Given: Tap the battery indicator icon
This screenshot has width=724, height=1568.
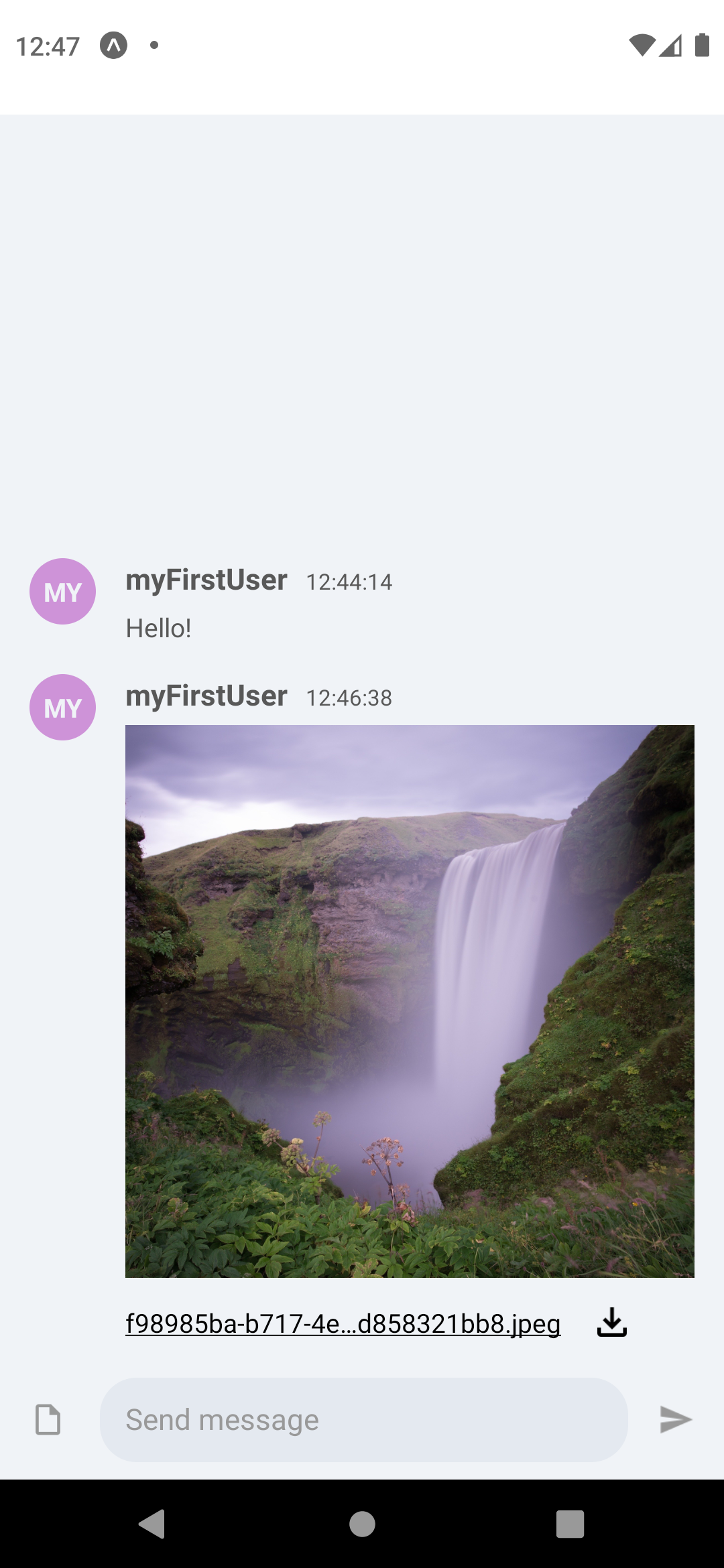Looking at the screenshot, I should click(x=703, y=44).
